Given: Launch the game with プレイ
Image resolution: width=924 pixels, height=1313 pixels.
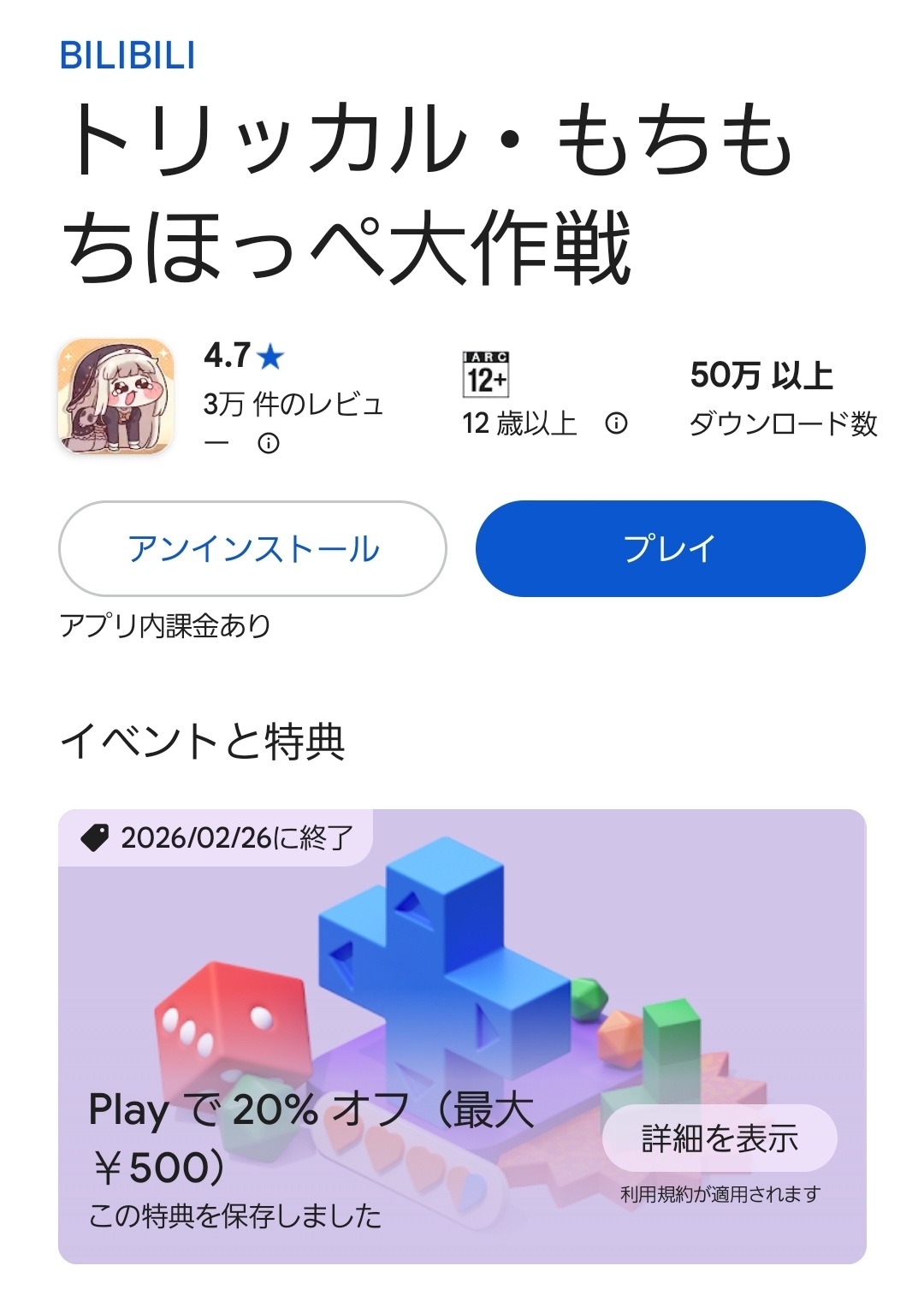Looking at the screenshot, I should [670, 548].
